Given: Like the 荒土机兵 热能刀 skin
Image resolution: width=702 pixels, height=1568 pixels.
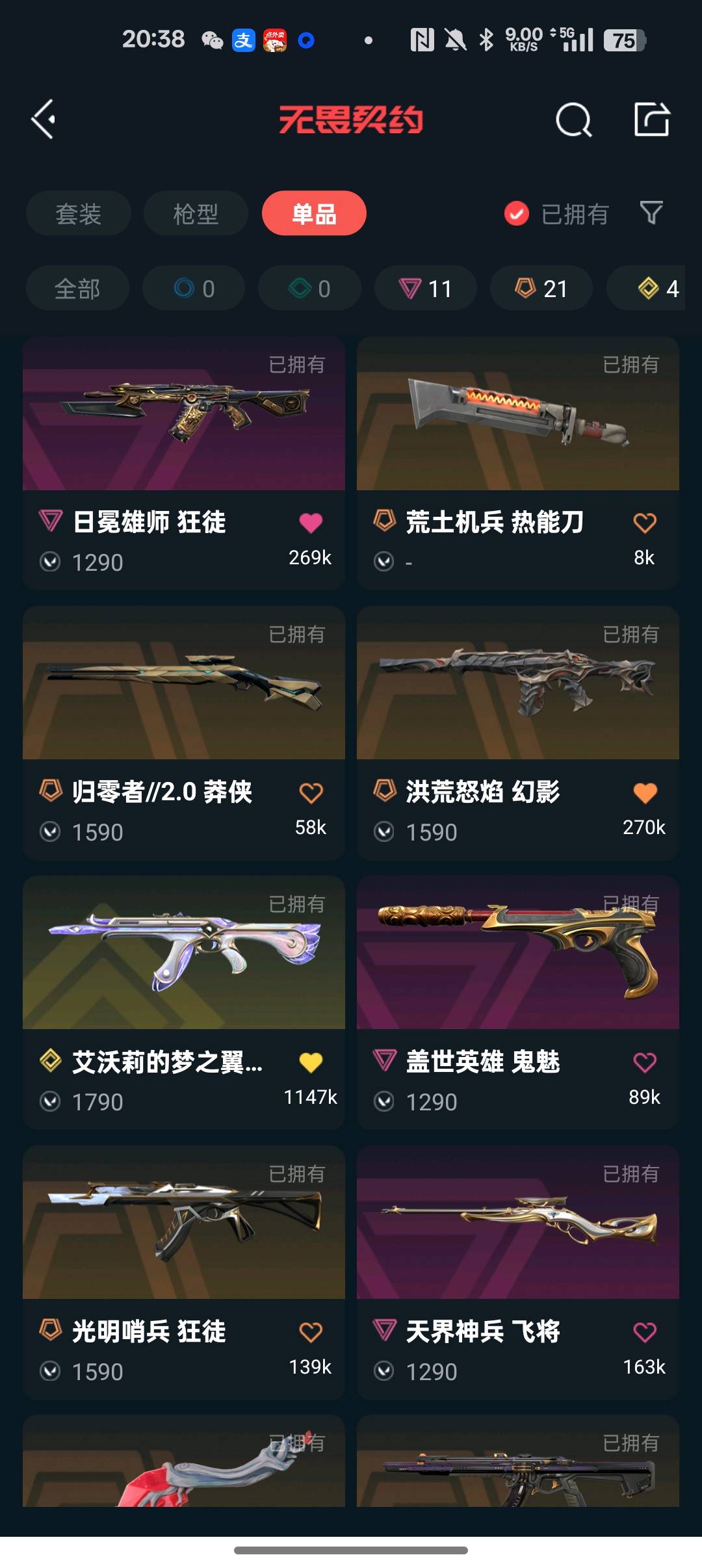Looking at the screenshot, I should 644,523.
